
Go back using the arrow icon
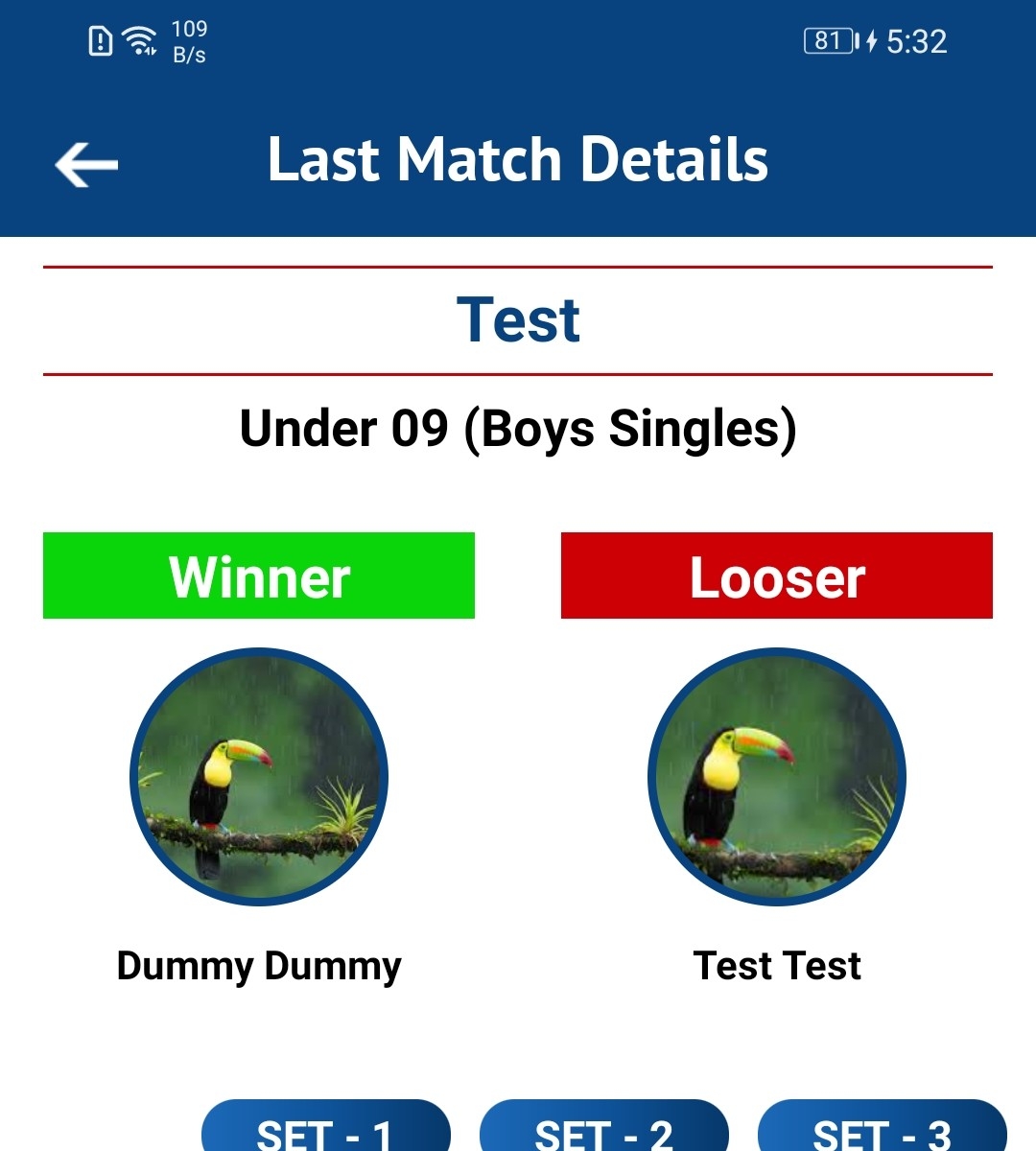tap(86, 164)
